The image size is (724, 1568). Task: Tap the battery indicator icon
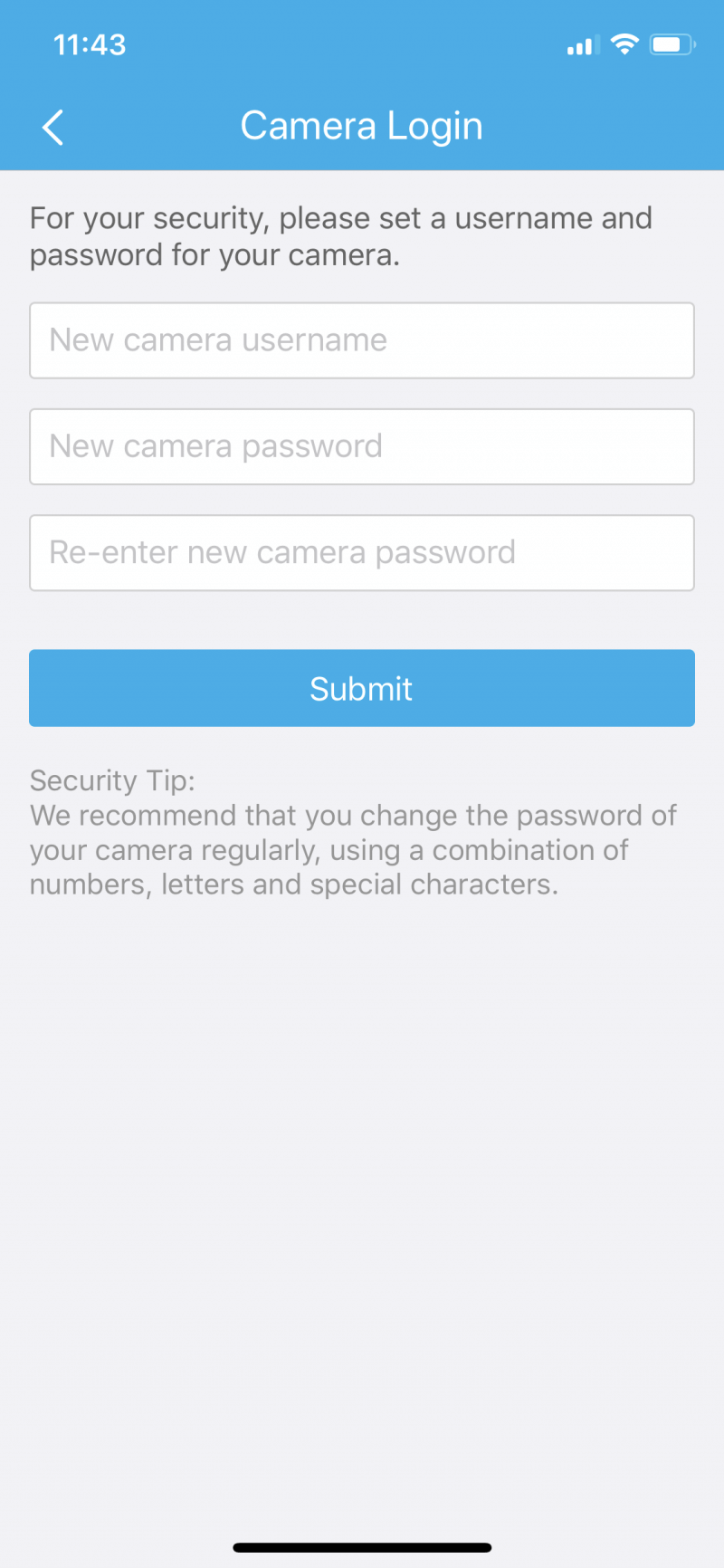tap(671, 43)
